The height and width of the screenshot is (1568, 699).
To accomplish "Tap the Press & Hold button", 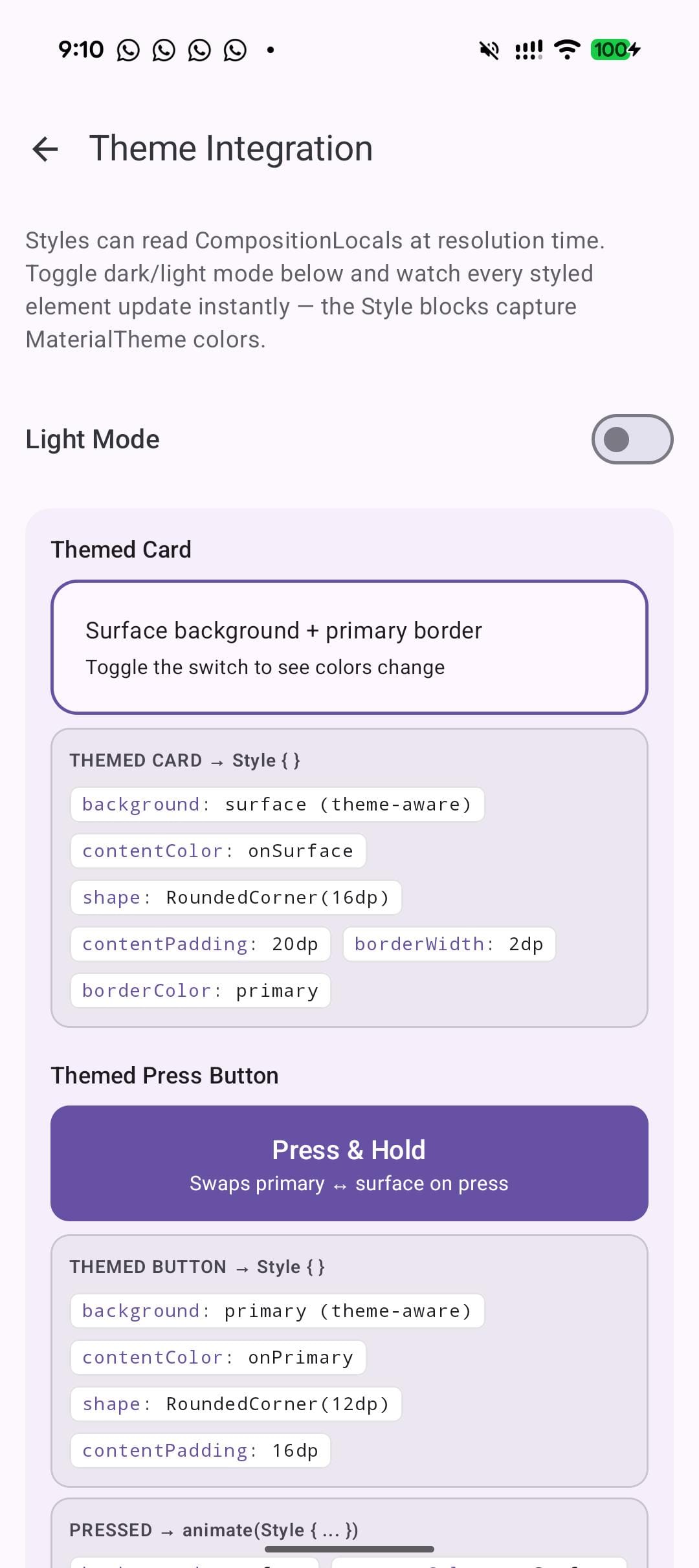I will click(349, 1163).
